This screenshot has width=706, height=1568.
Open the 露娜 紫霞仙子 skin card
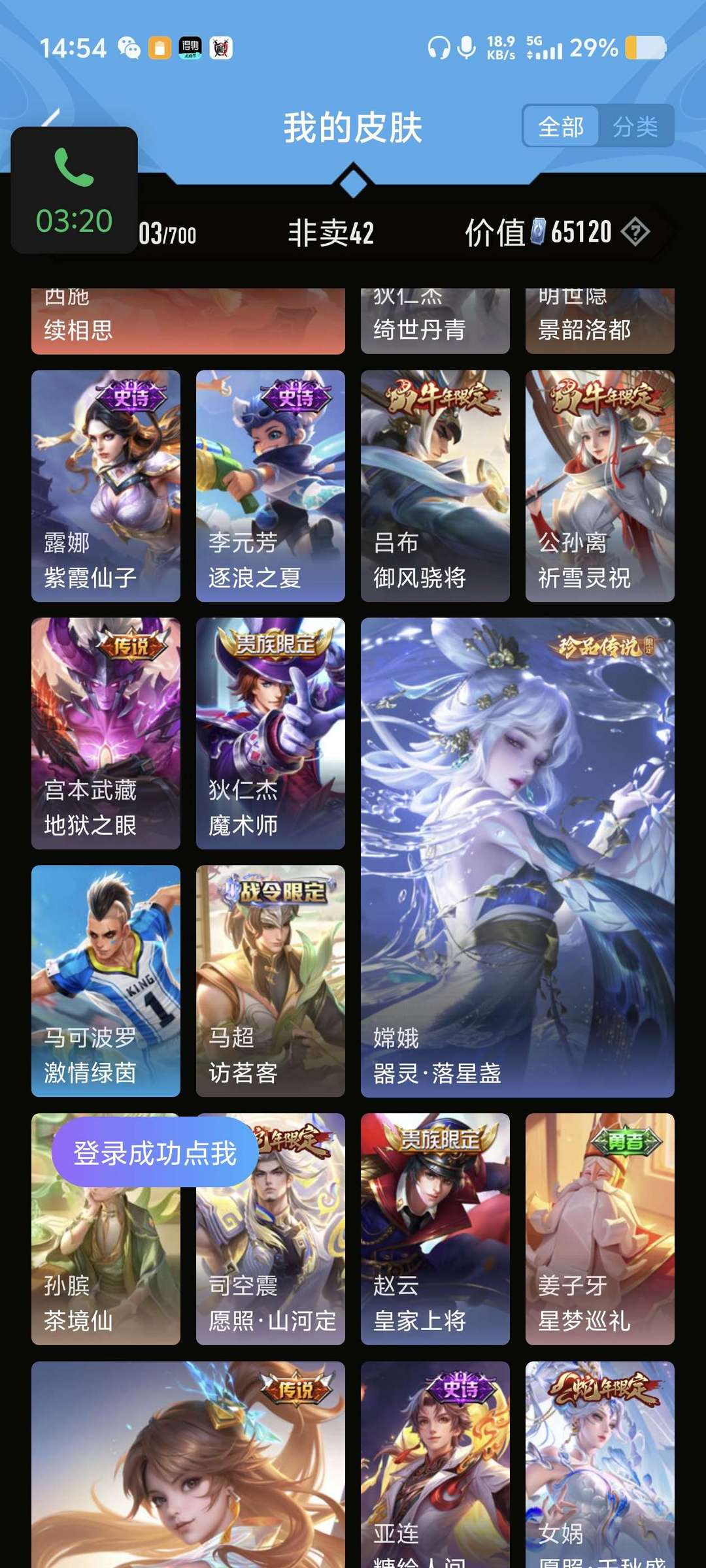tap(106, 485)
